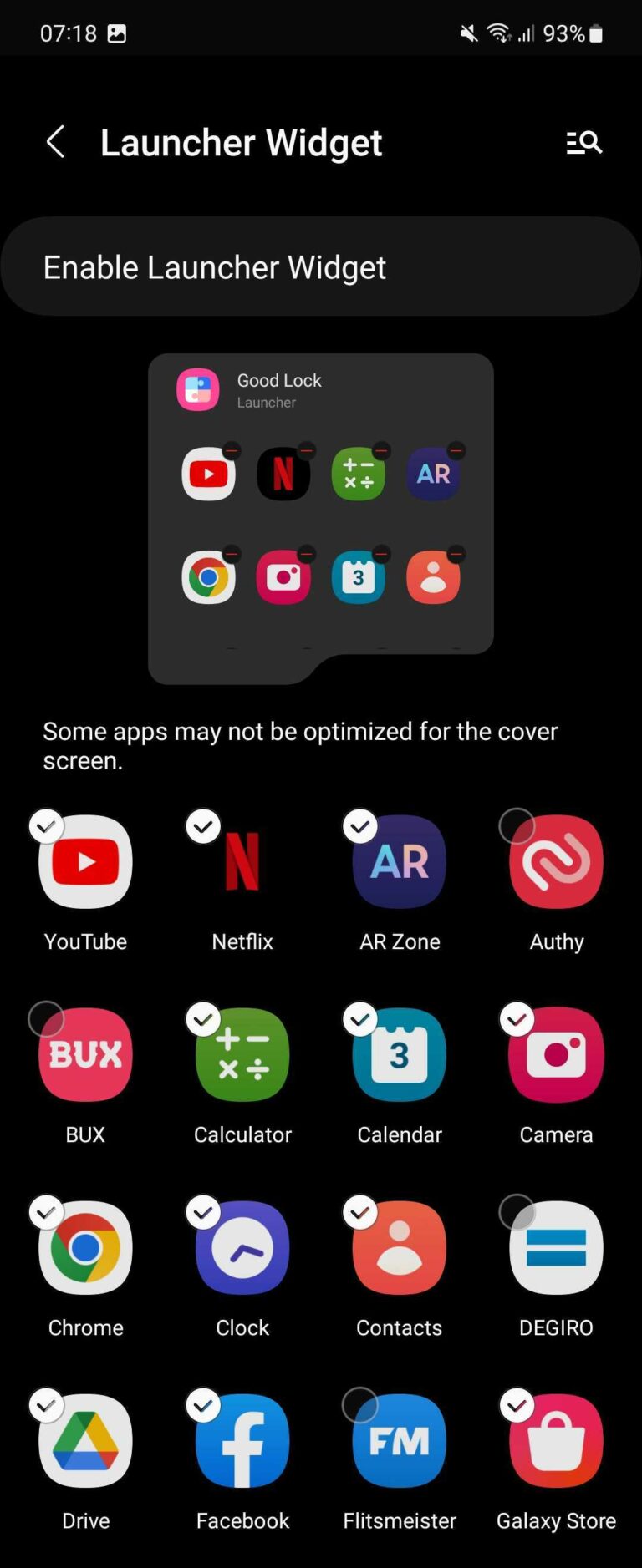Enable the Authy checkbox
This screenshot has width=642, height=1568.
coord(516,825)
